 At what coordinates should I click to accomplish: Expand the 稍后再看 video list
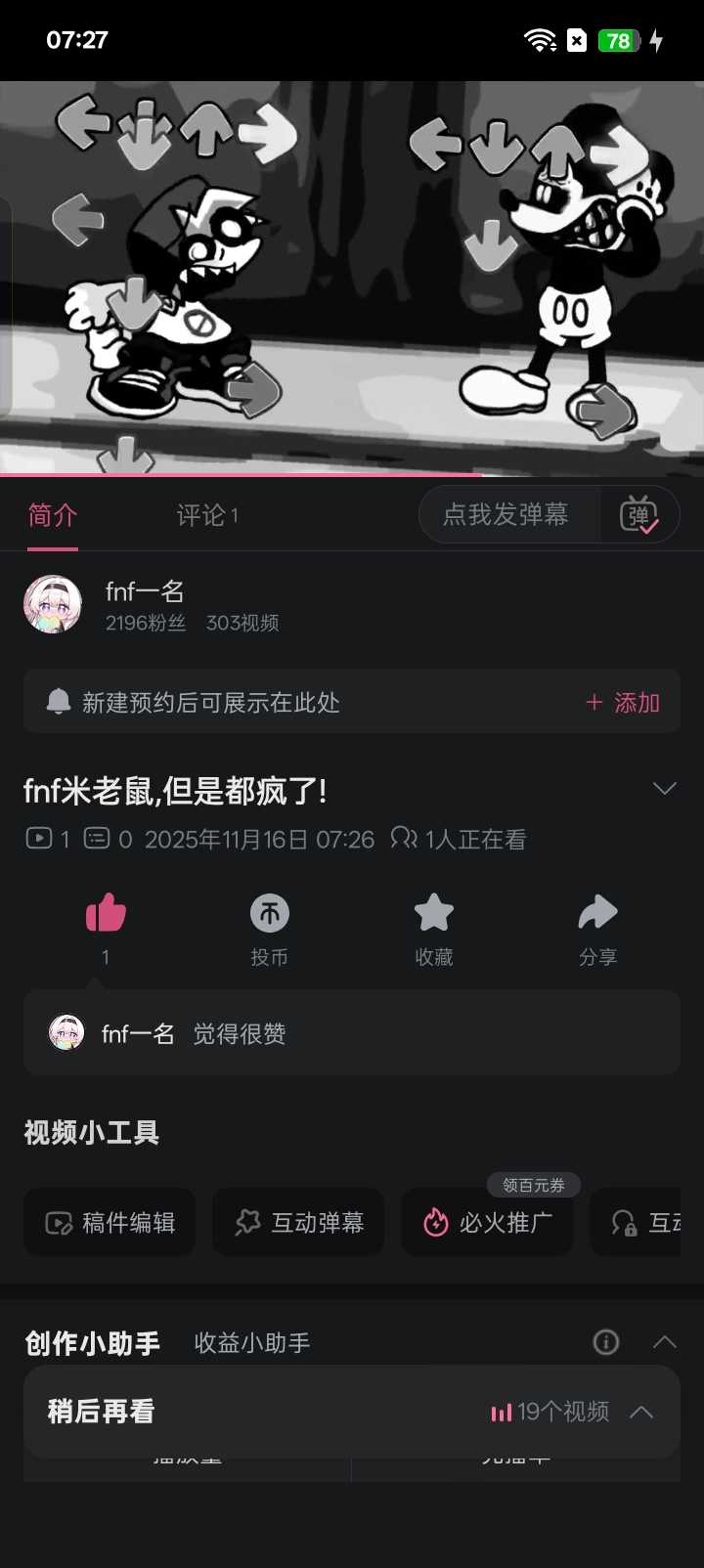(x=641, y=1412)
